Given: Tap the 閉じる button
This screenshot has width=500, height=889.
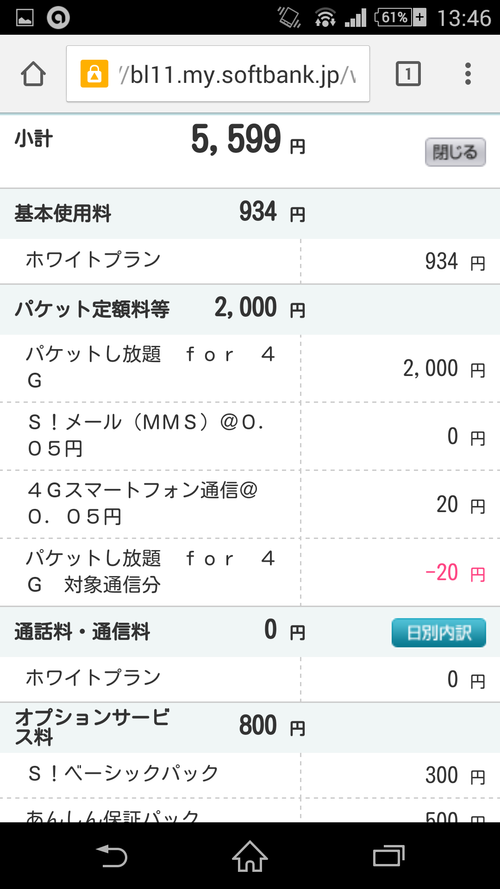Looking at the screenshot, I should coord(455,152).
